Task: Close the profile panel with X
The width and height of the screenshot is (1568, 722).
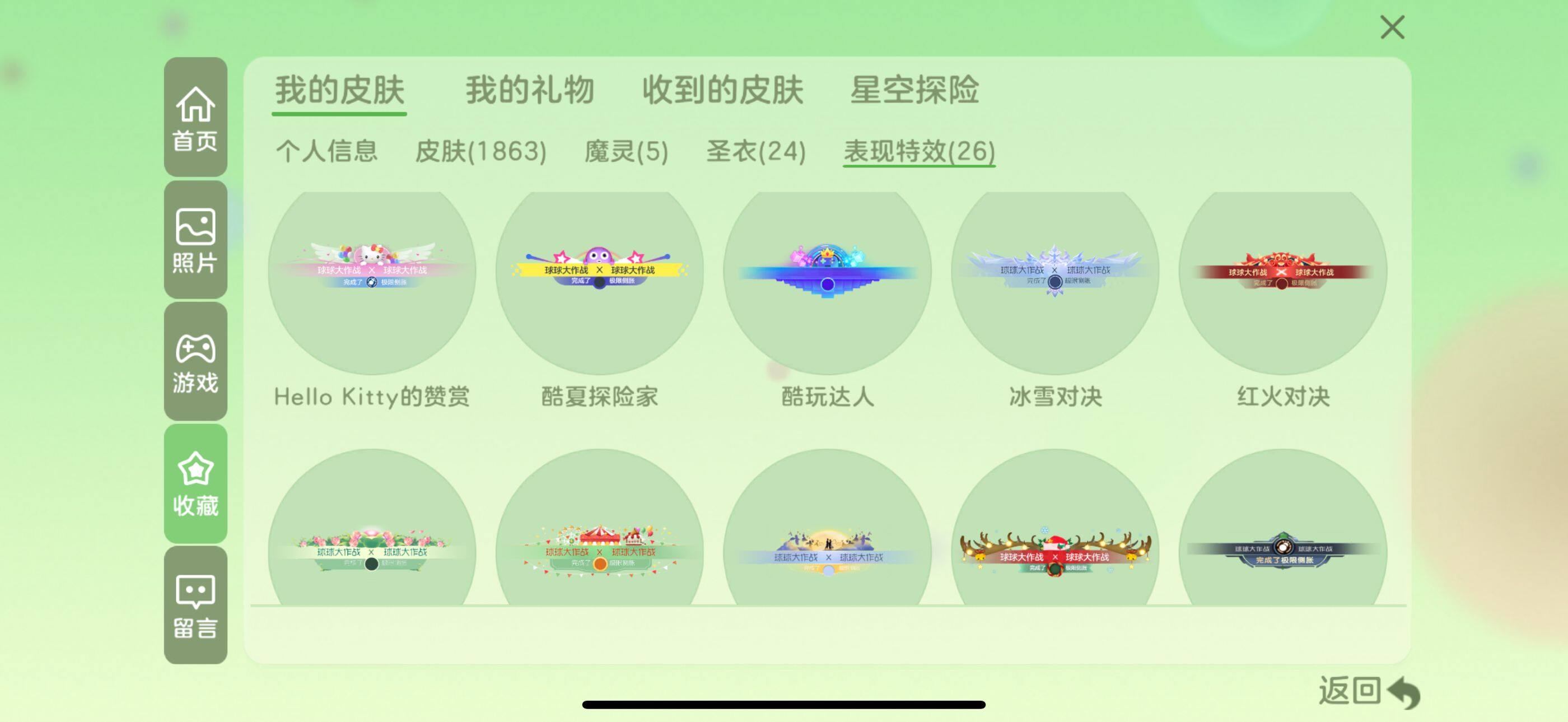Action: point(1392,27)
